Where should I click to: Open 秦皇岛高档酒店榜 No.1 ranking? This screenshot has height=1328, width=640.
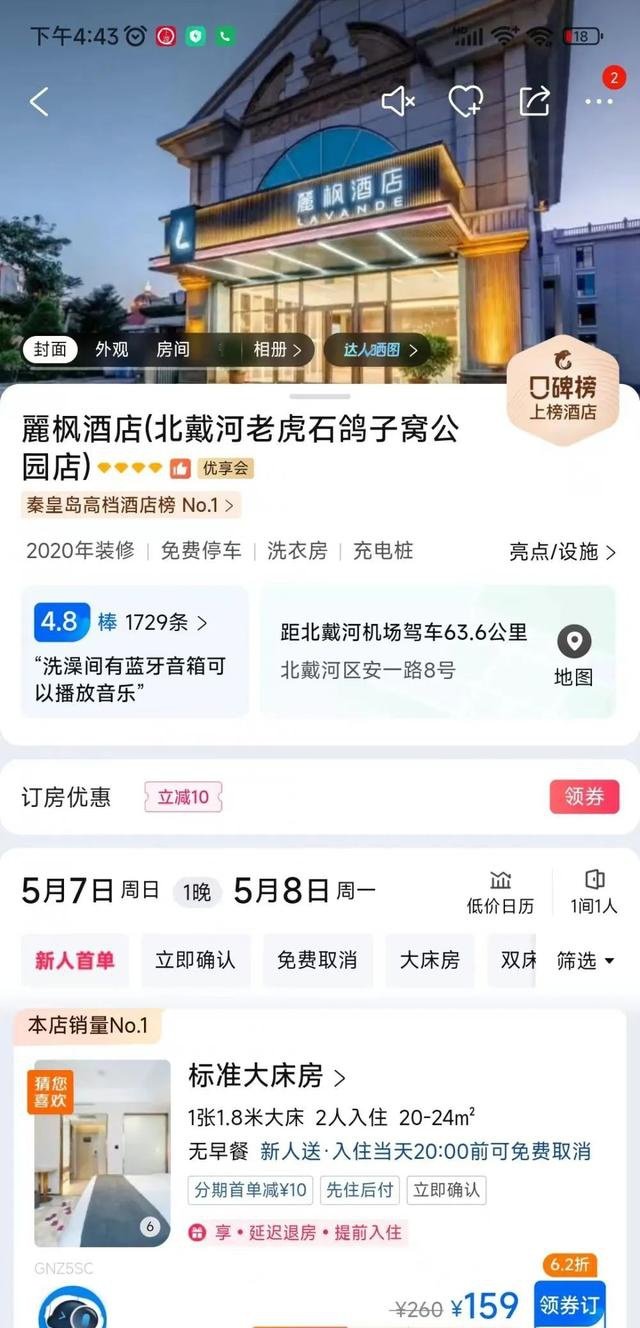pyautogui.click(x=131, y=505)
